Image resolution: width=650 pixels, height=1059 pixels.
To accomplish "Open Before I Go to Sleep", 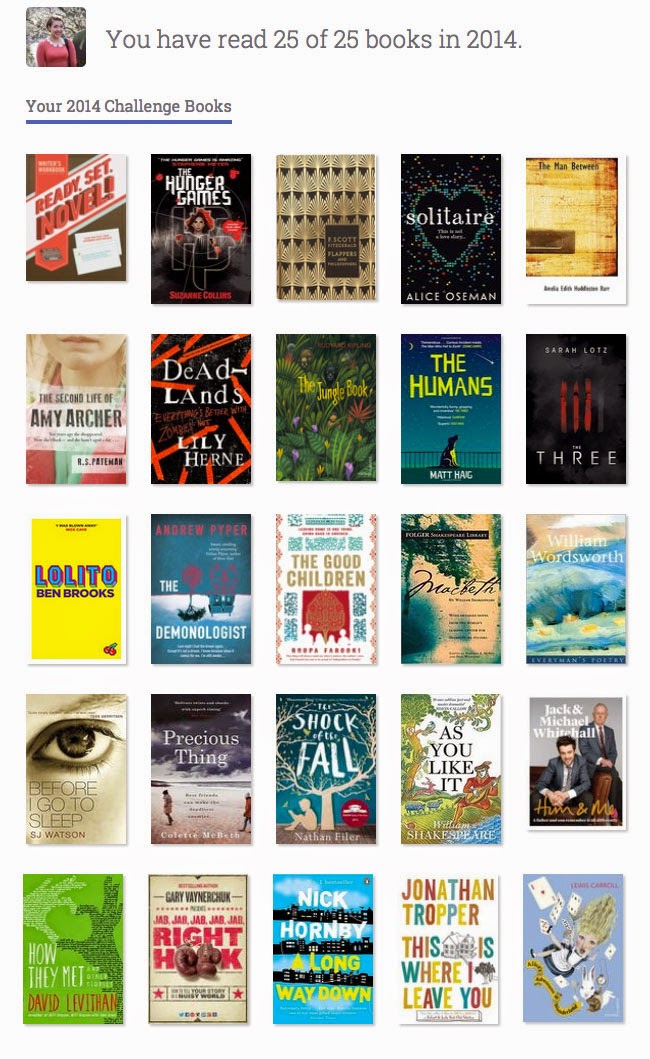I will (76, 769).
